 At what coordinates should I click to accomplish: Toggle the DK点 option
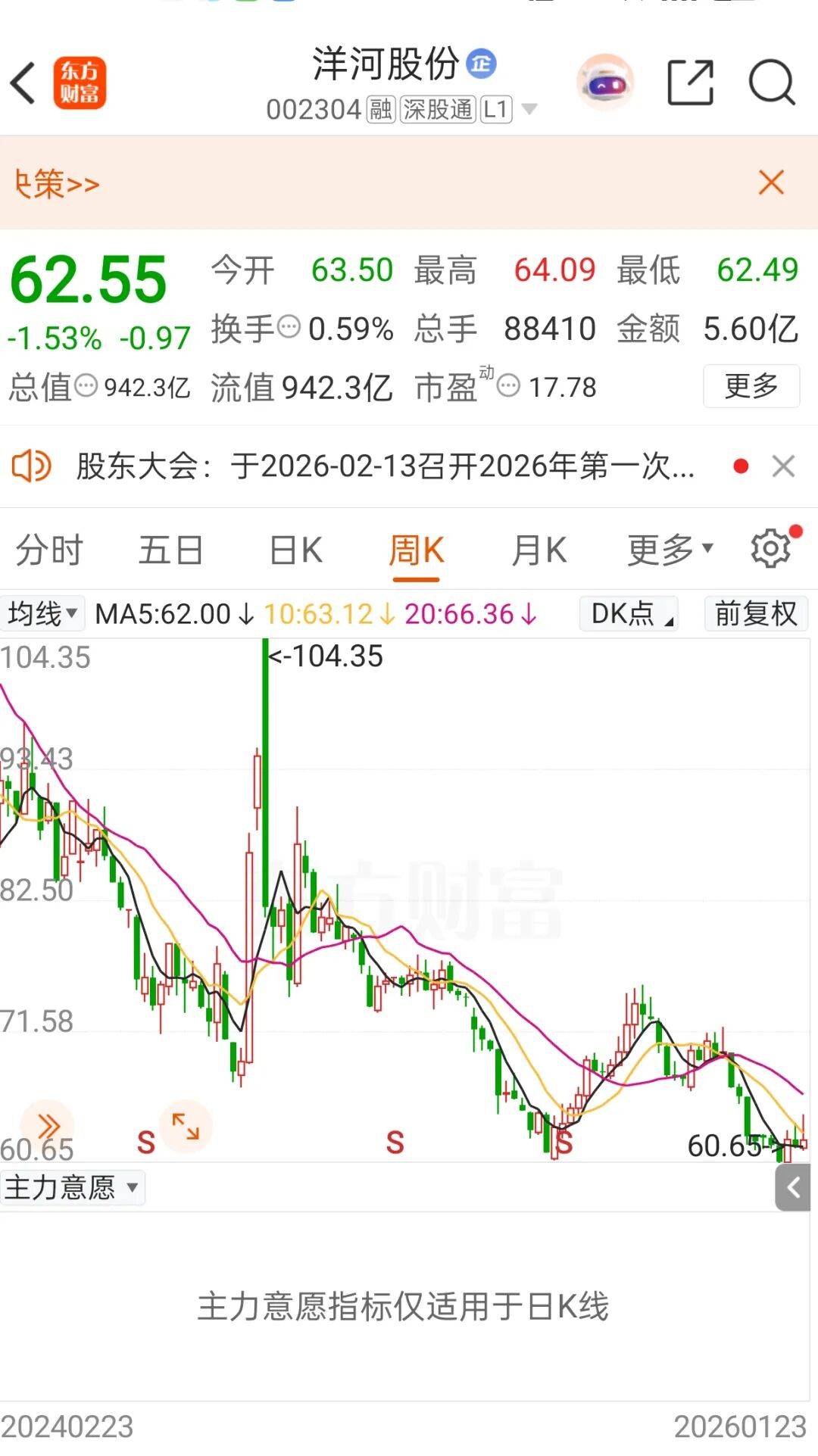click(x=629, y=613)
